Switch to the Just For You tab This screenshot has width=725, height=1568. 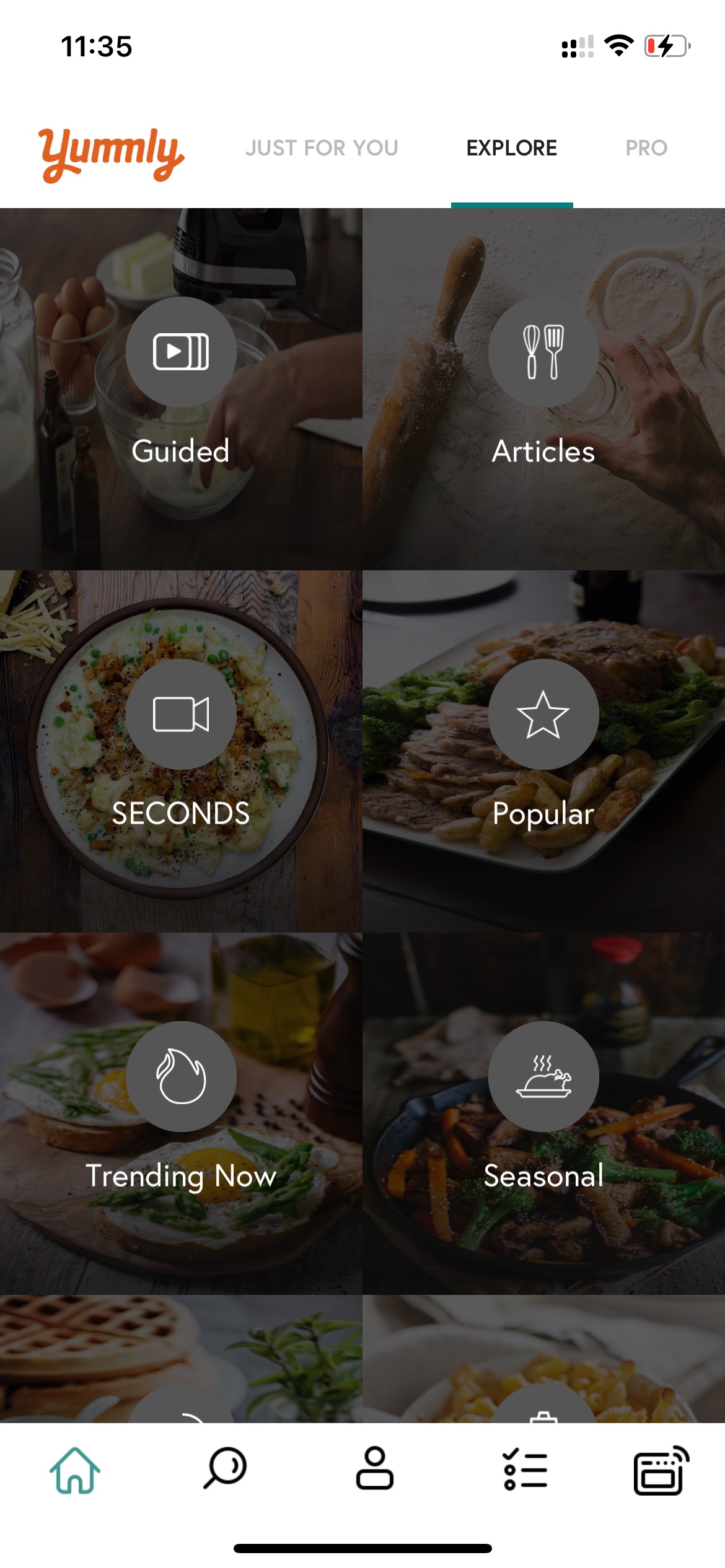click(322, 148)
